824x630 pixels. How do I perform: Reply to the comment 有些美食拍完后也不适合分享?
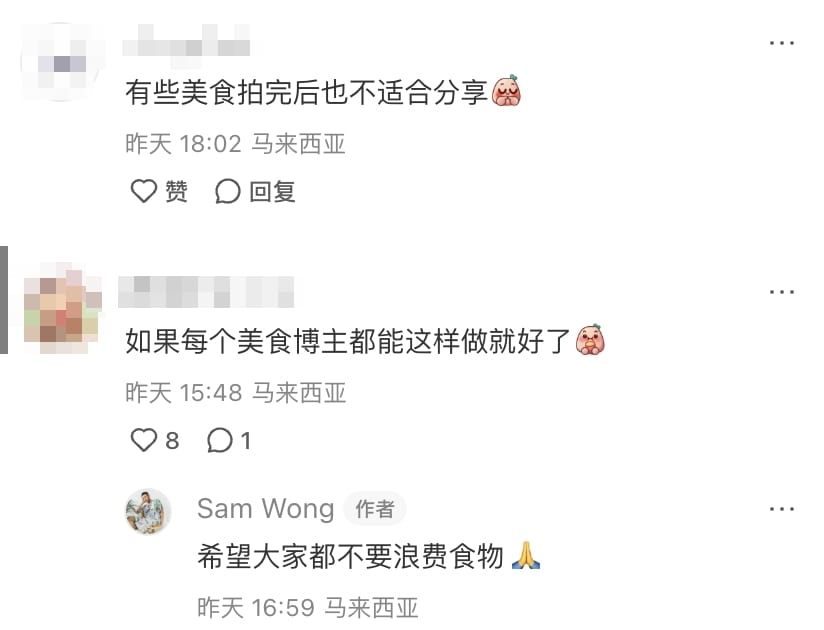228,191
